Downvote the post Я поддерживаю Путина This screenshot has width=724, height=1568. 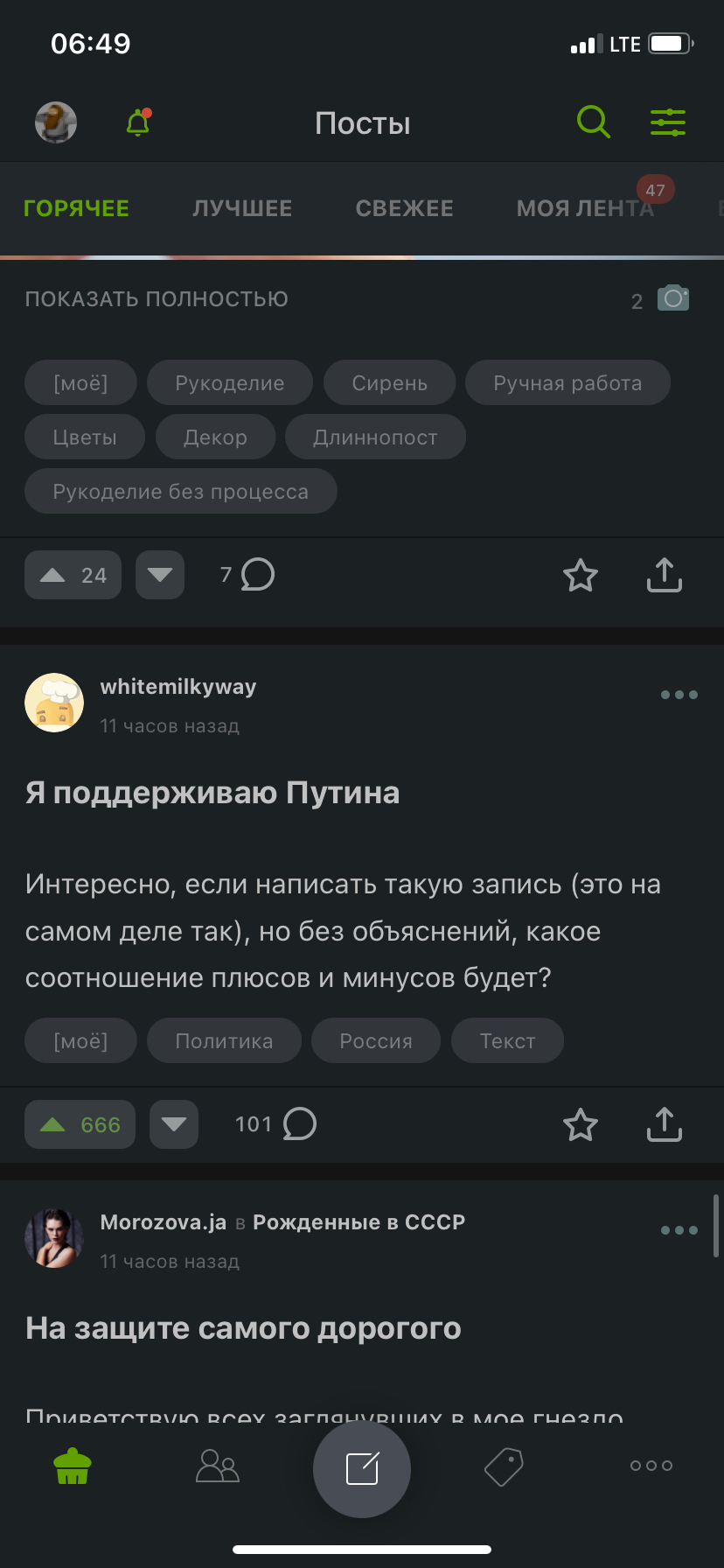click(x=174, y=1124)
